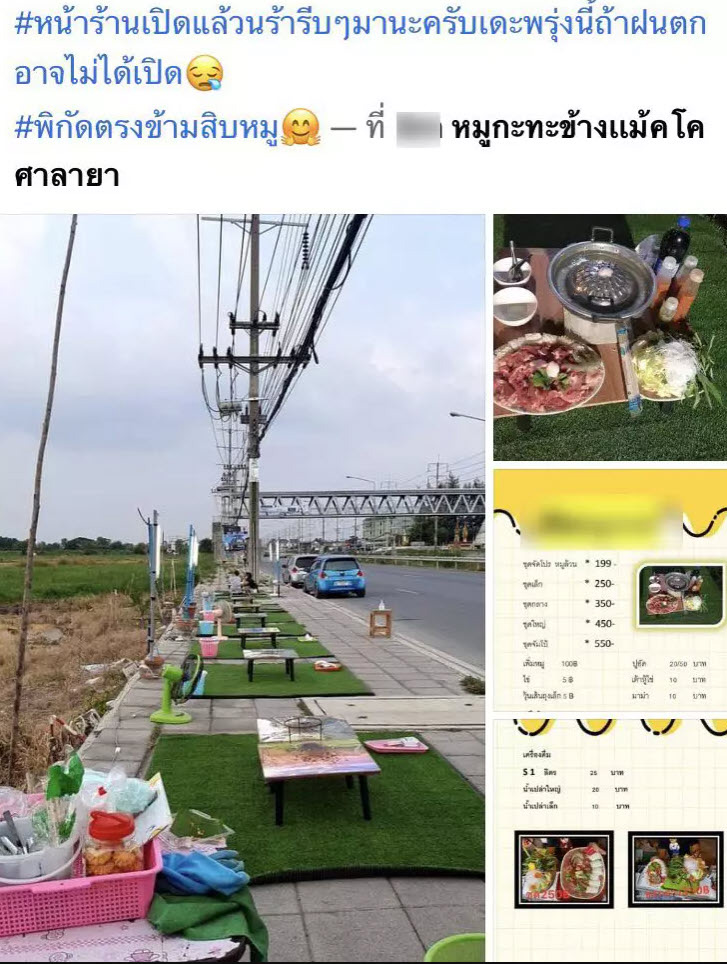Open the hashtag #พิกัดตรงข้ามสิบหมู link
This screenshot has height=964, width=727.
click(145, 128)
